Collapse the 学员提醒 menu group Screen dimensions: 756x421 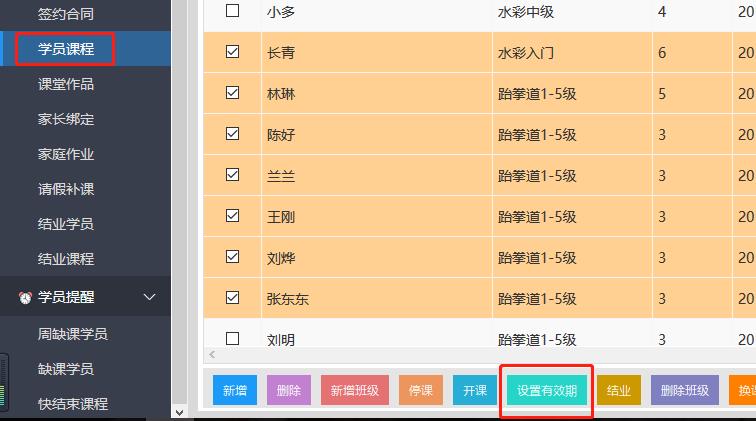click(150, 297)
